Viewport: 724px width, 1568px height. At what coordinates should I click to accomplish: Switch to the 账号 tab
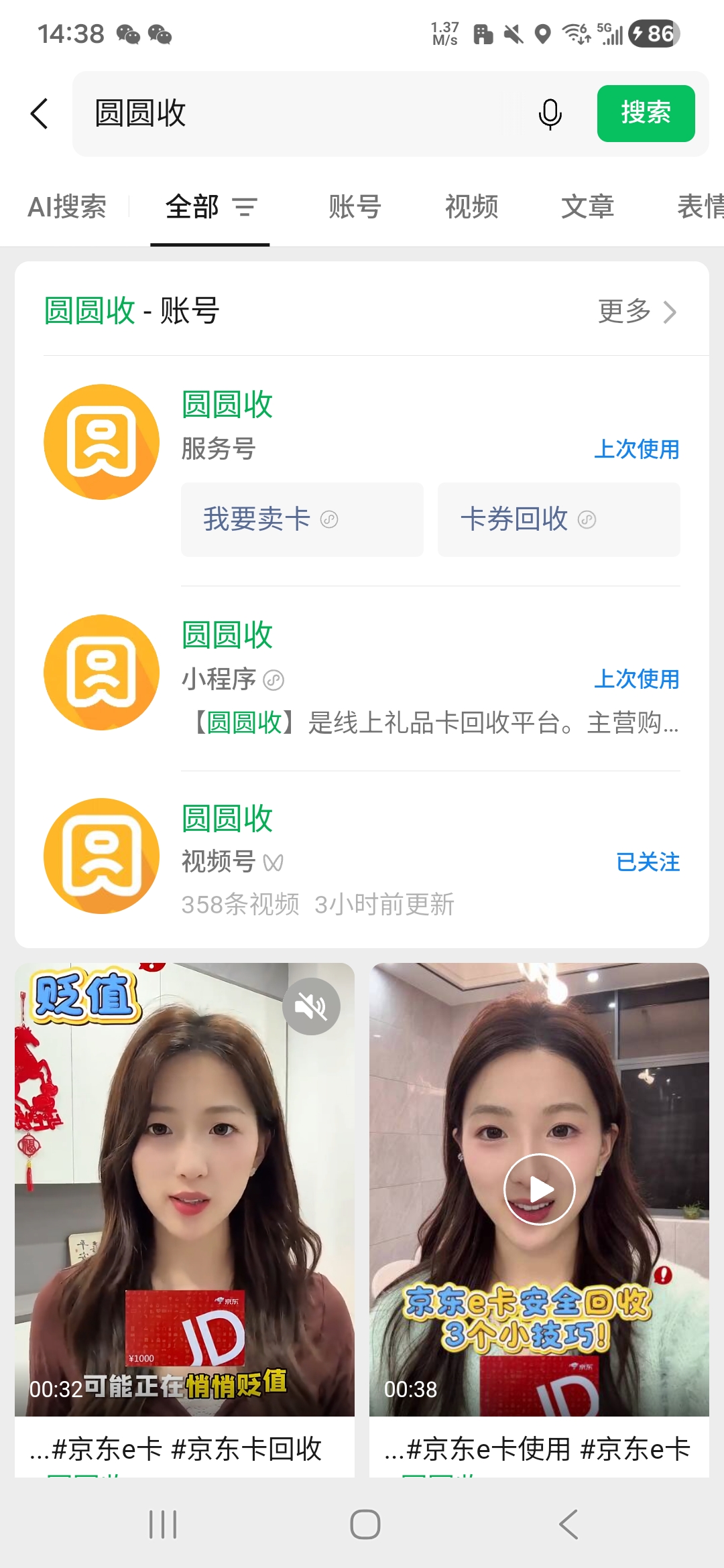click(355, 207)
